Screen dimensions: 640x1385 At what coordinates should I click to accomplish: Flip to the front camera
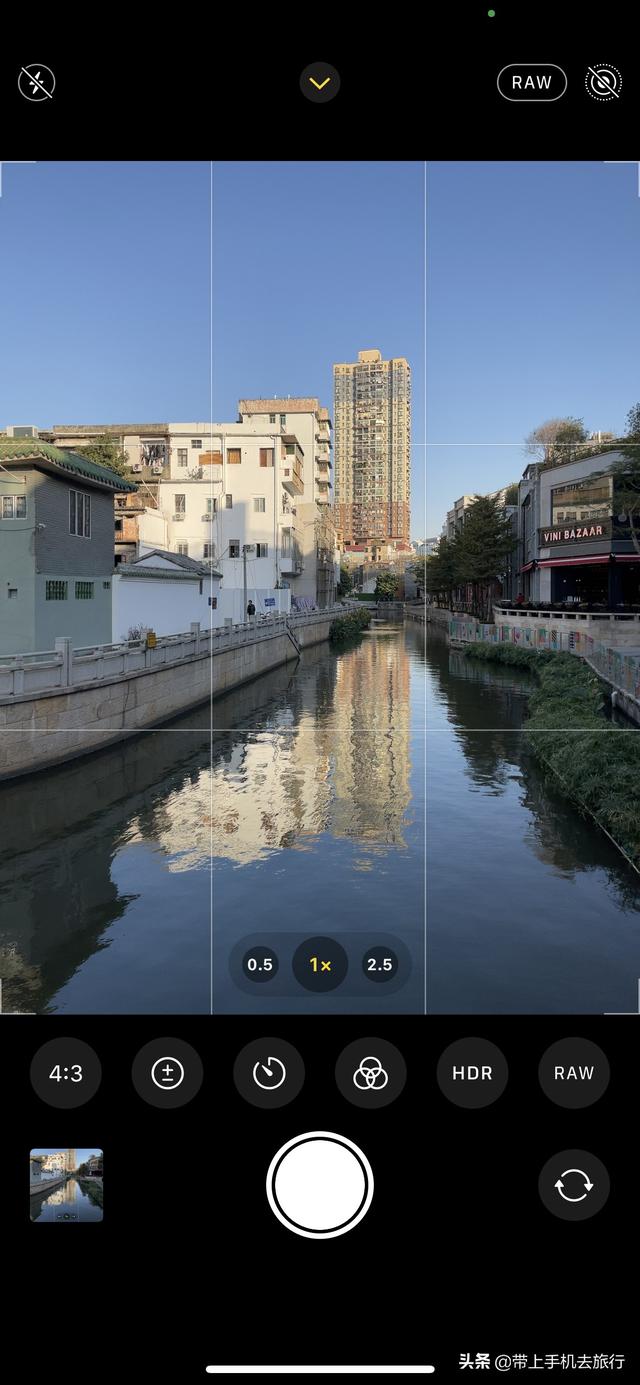[x=574, y=1185]
